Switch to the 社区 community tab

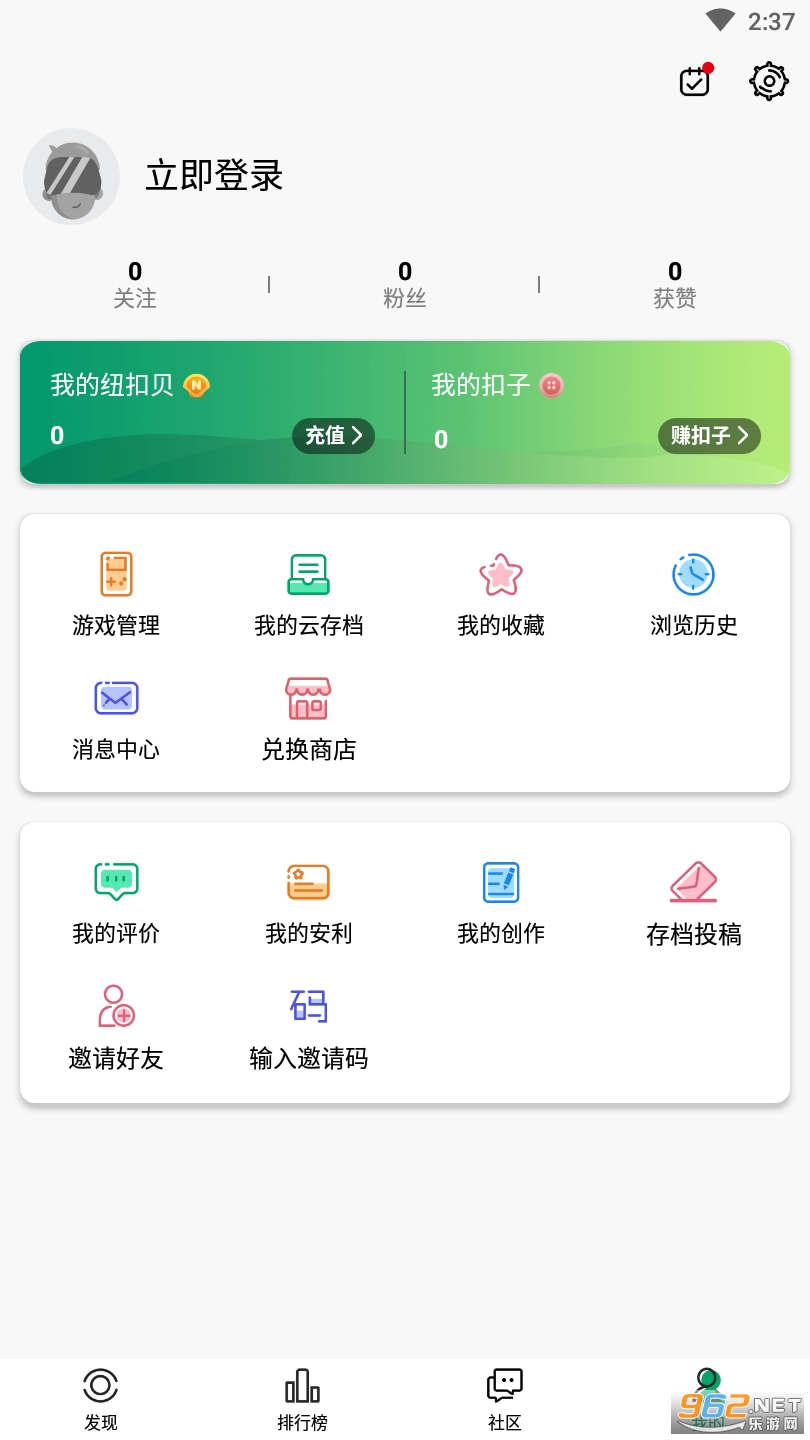(x=505, y=1399)
